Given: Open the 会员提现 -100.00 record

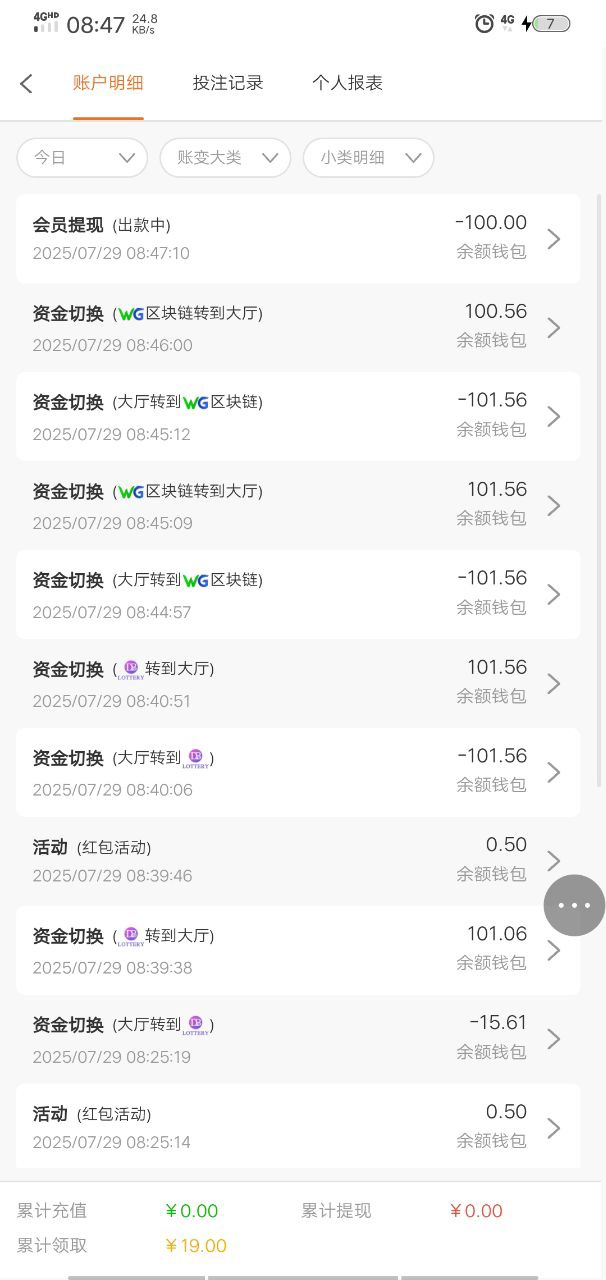Looking at the screenshot, I should click(298, 238).
